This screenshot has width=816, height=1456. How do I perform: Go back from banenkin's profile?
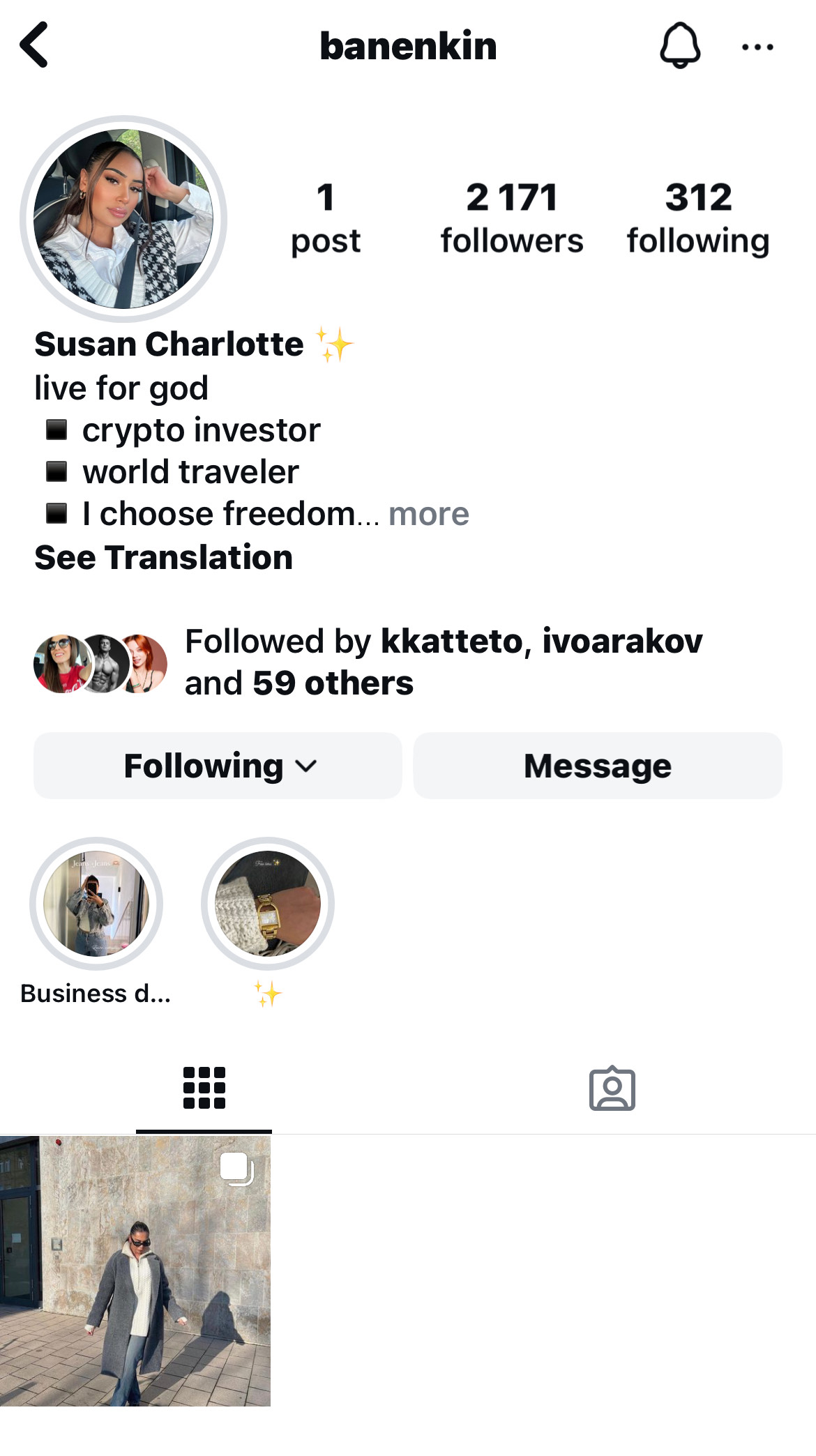[34, 45]
